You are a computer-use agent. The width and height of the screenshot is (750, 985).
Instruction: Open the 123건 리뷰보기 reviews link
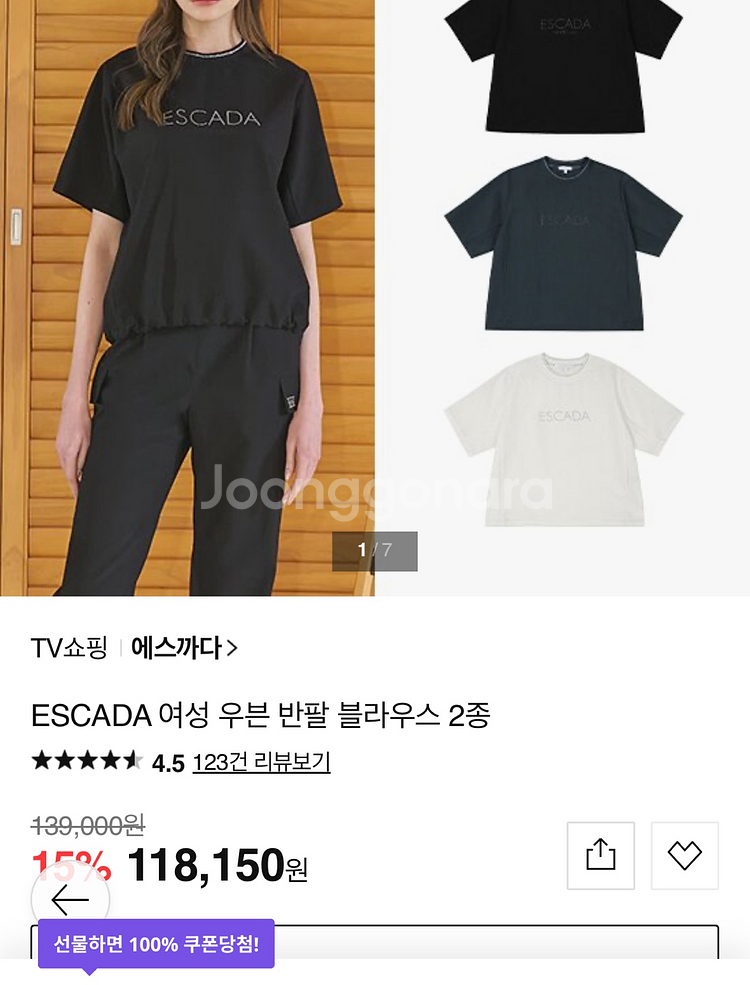click(x=262, y=764)
